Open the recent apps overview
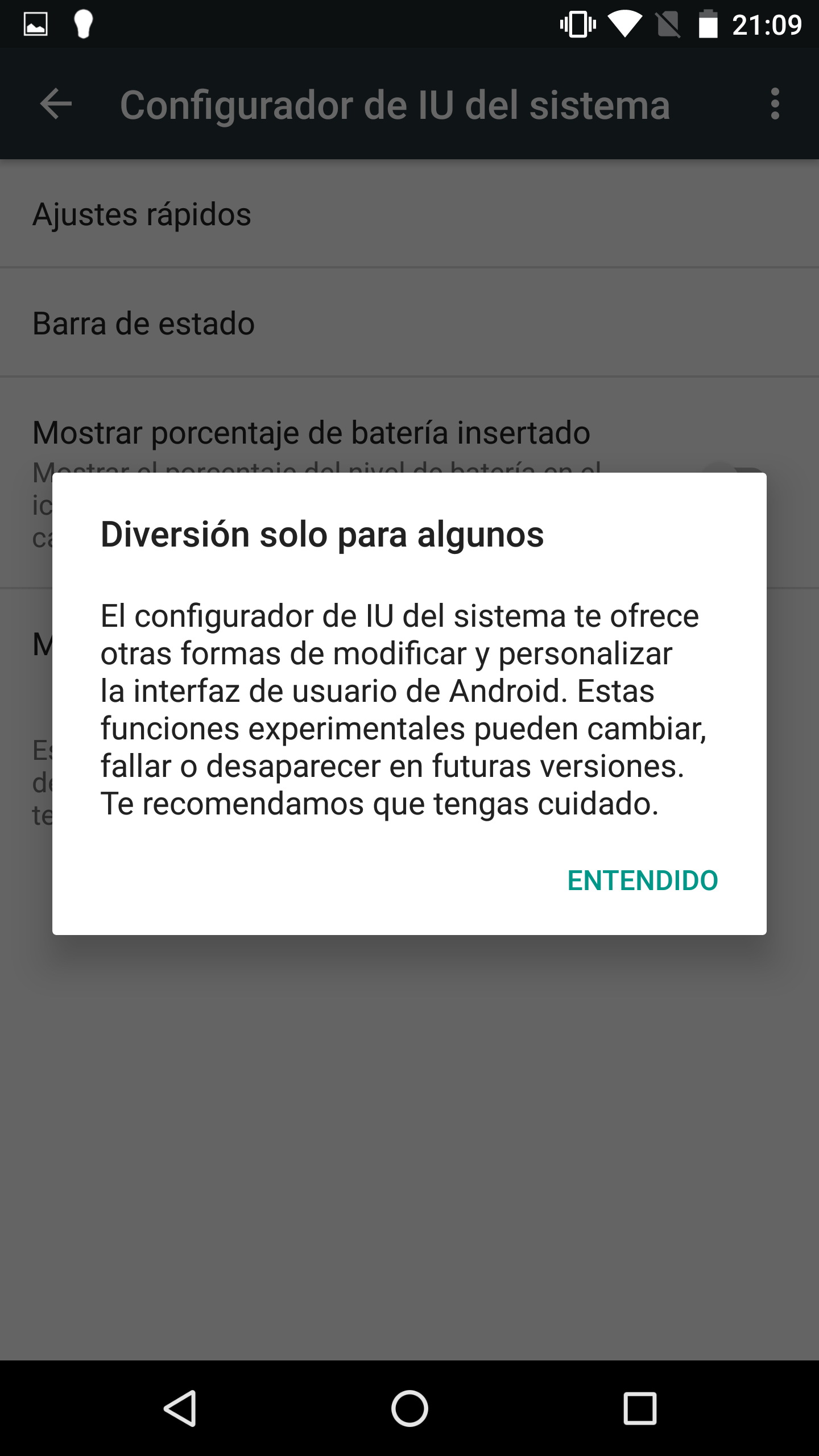819x1456 pixels. [640, 1408]
